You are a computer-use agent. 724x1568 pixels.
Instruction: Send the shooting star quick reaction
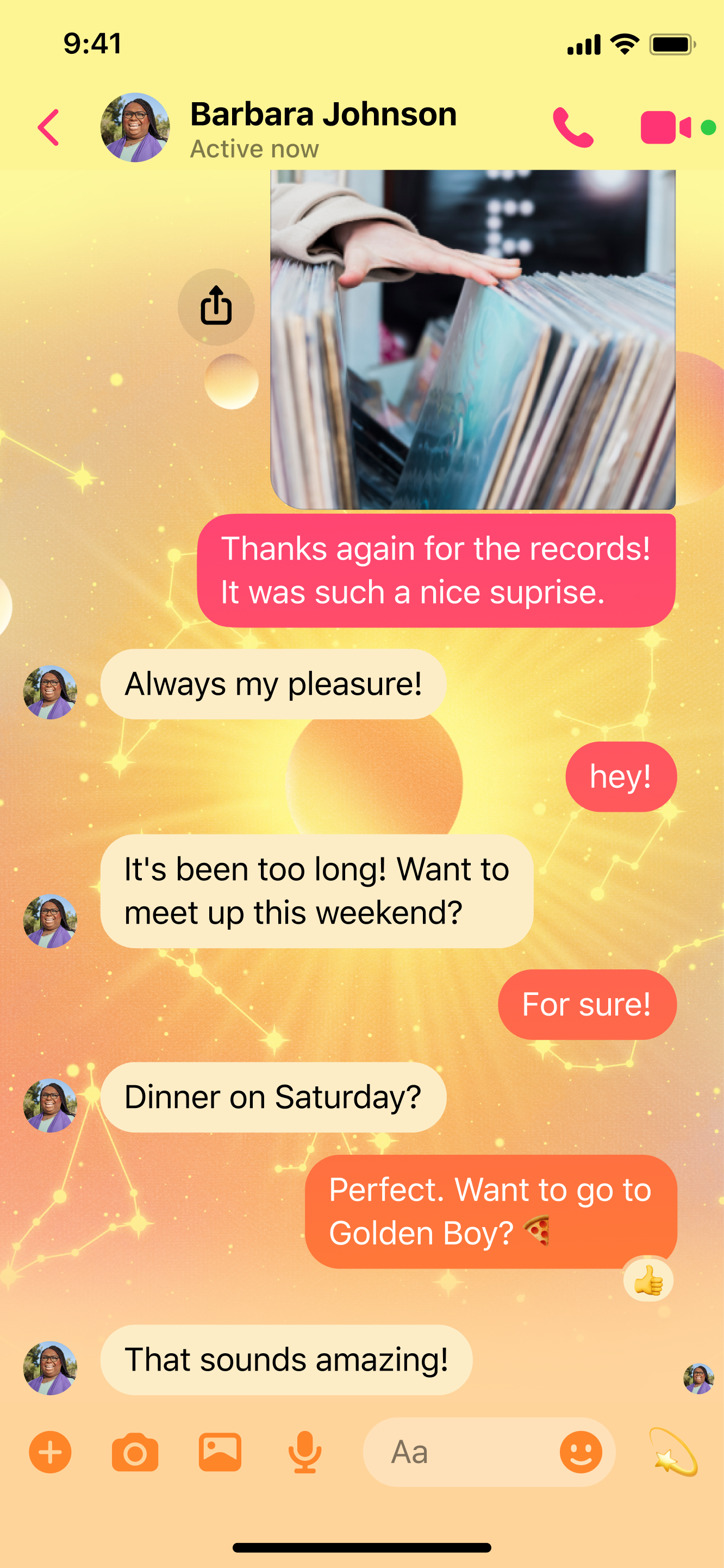(x=673, y=1452)
